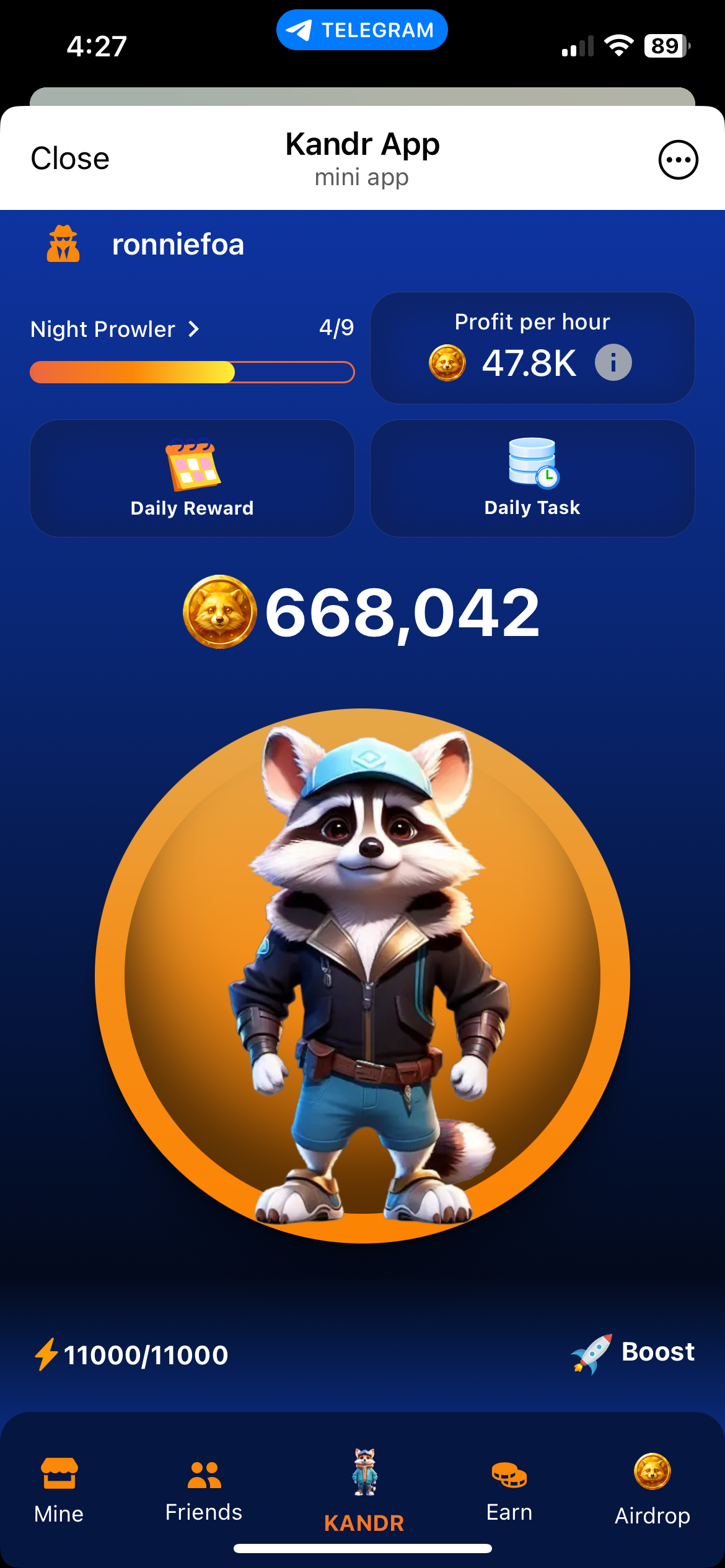This screenshot has width=725, height=1568.
Task: Close the Kandr mini app
Action: (70, 159)
